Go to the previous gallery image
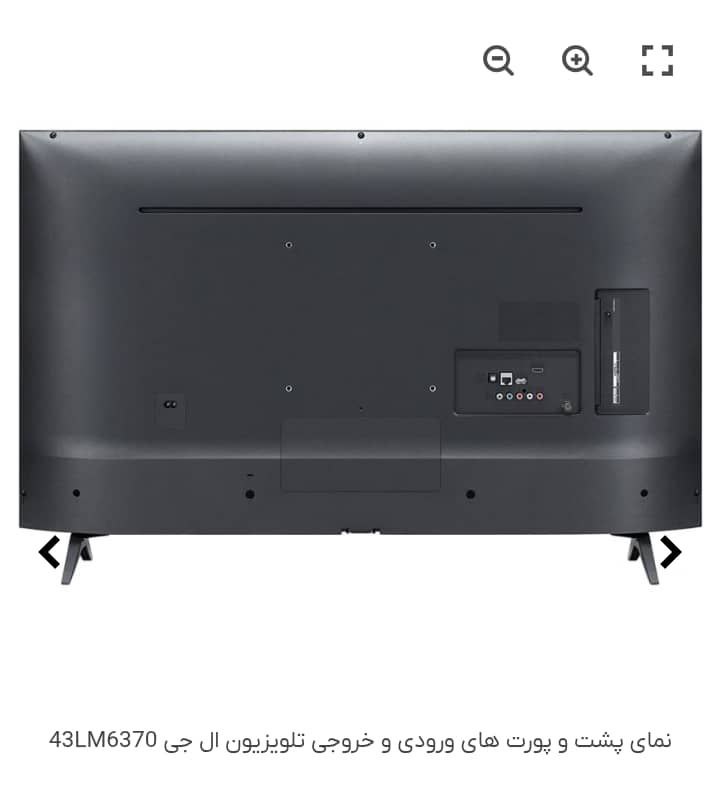 [50, 551]
